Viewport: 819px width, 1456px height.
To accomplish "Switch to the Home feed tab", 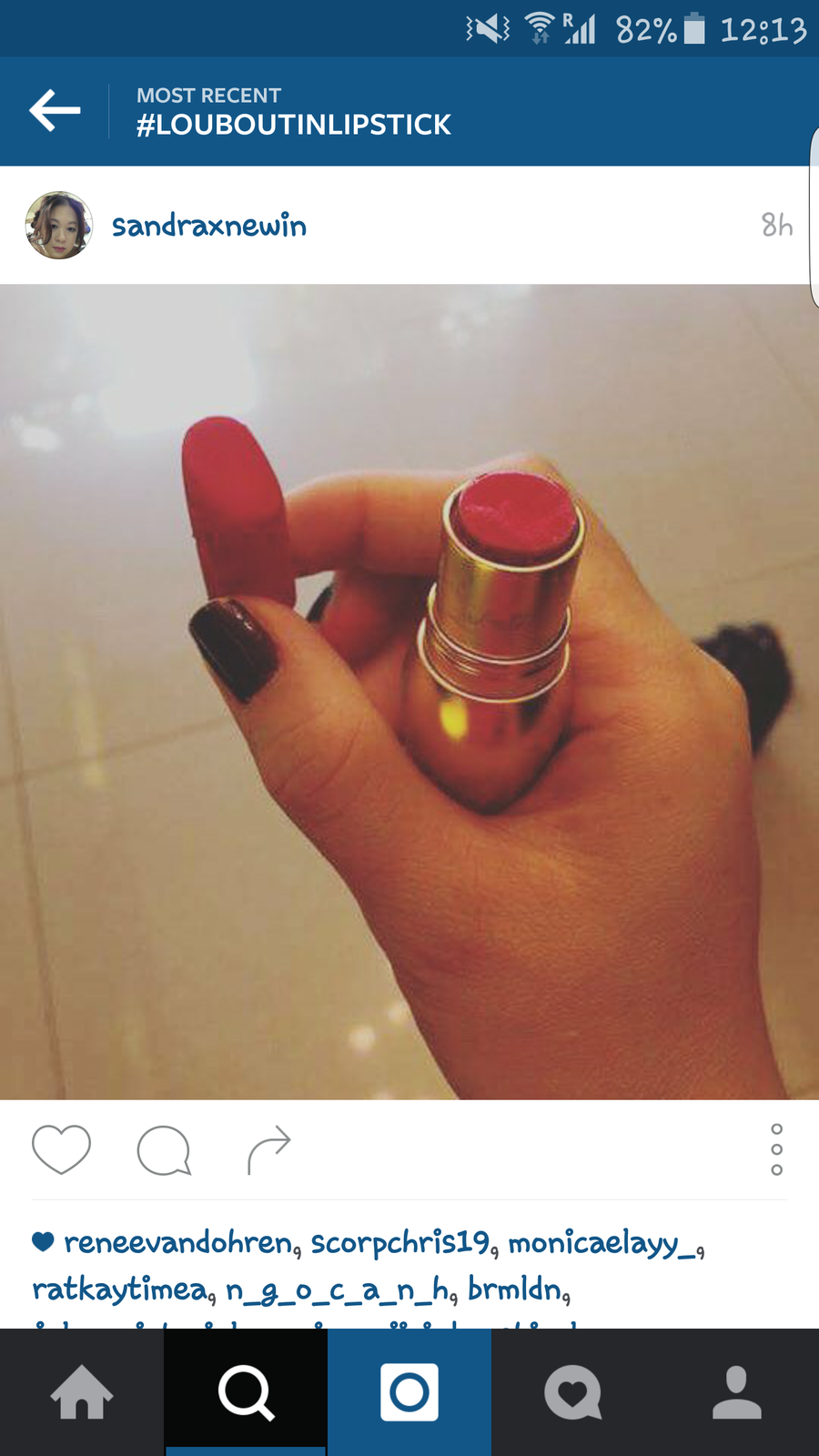I will pos(82,1392).
